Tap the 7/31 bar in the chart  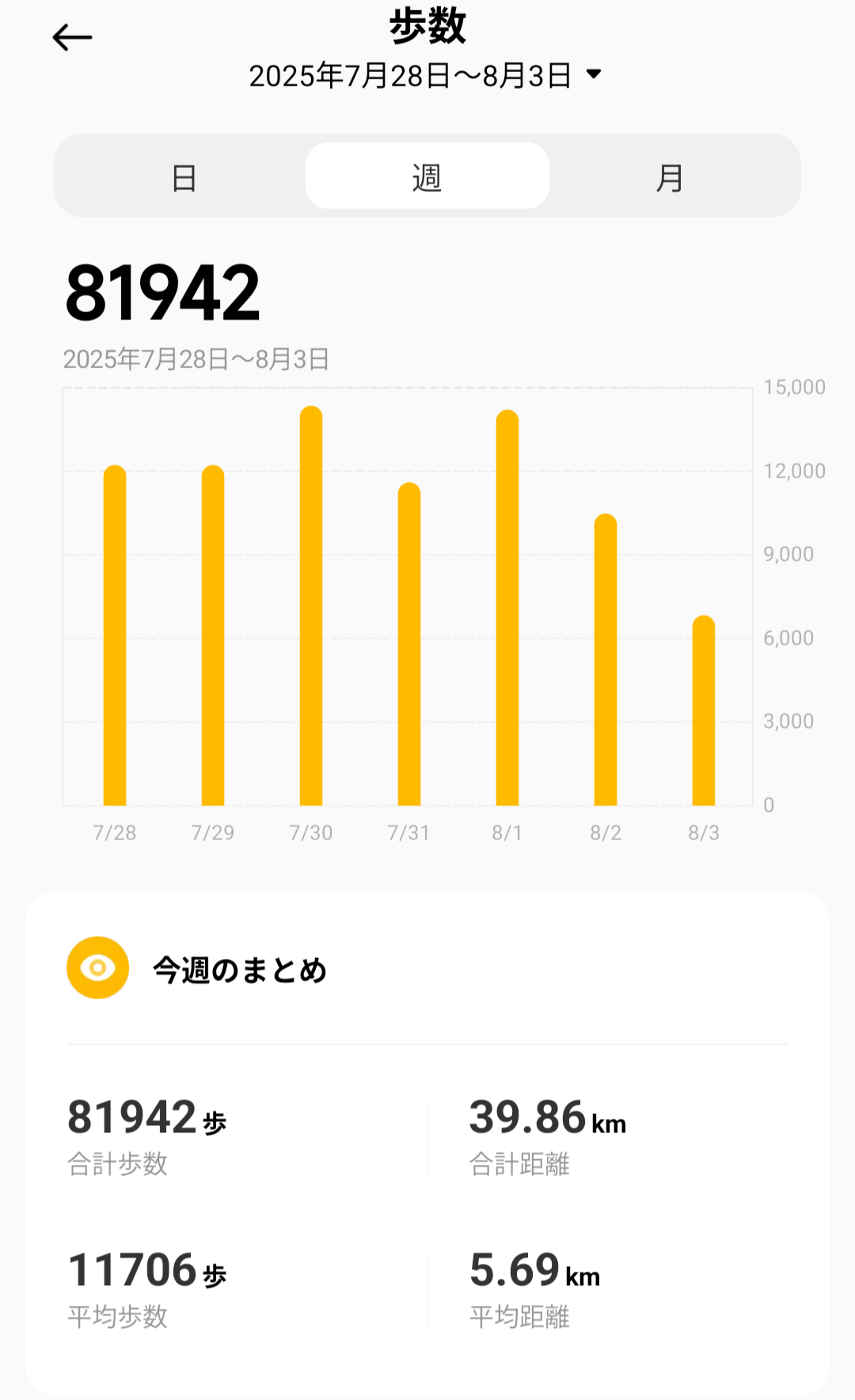coord(409,645)
